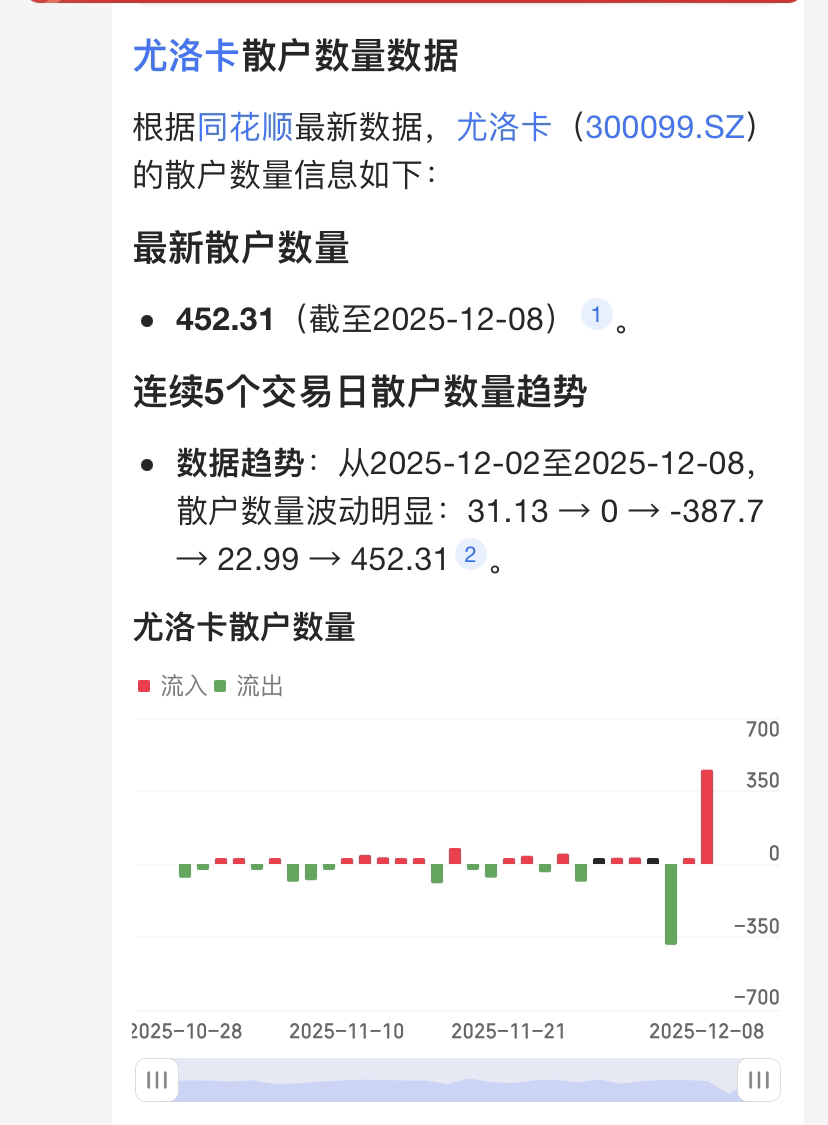The width and height of the screenshot is (828, 1125).
Task: Toggle the 流出 legend series
Action: tap(248, 686)
